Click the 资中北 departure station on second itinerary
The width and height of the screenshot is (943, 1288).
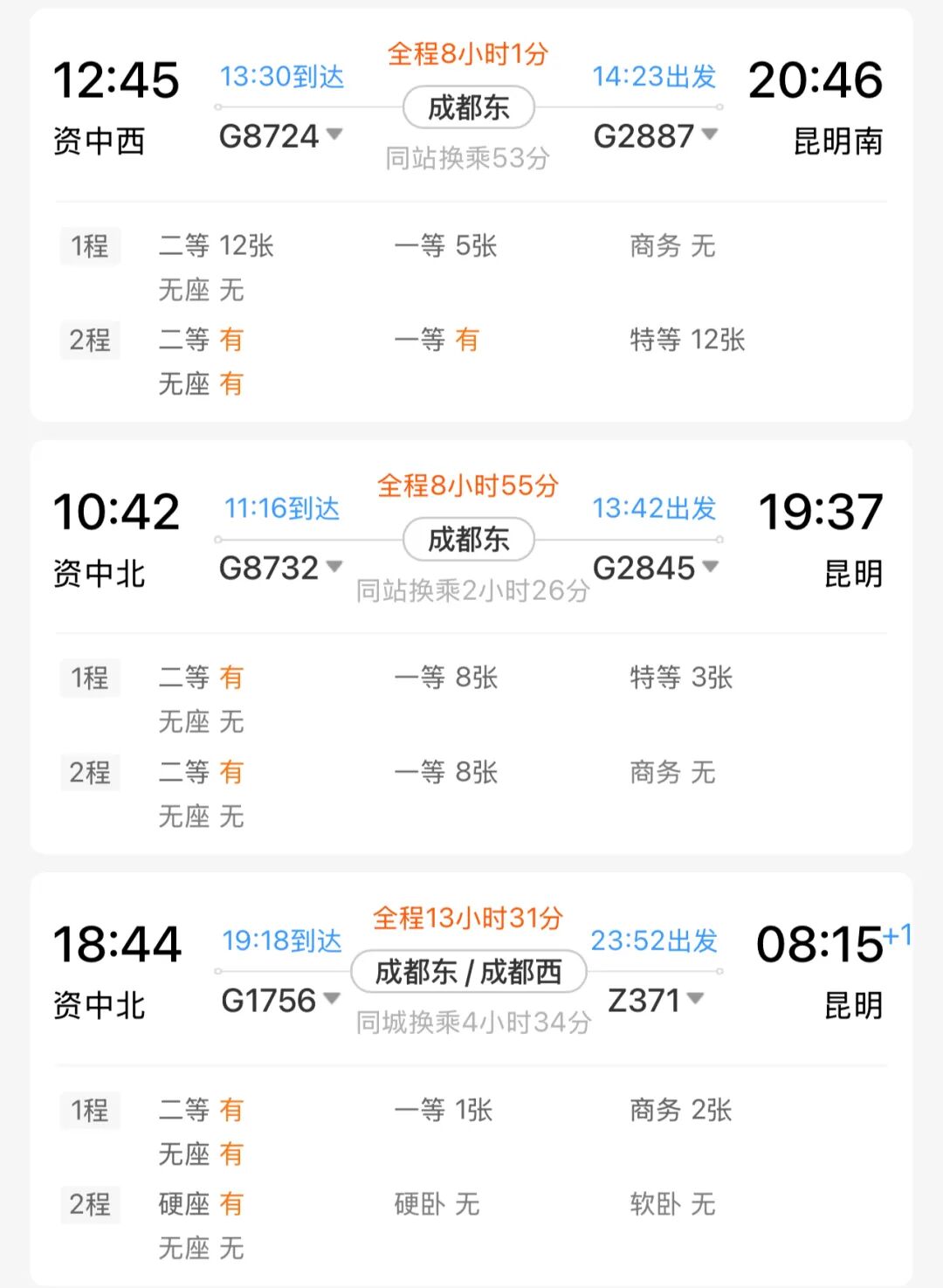99,573
